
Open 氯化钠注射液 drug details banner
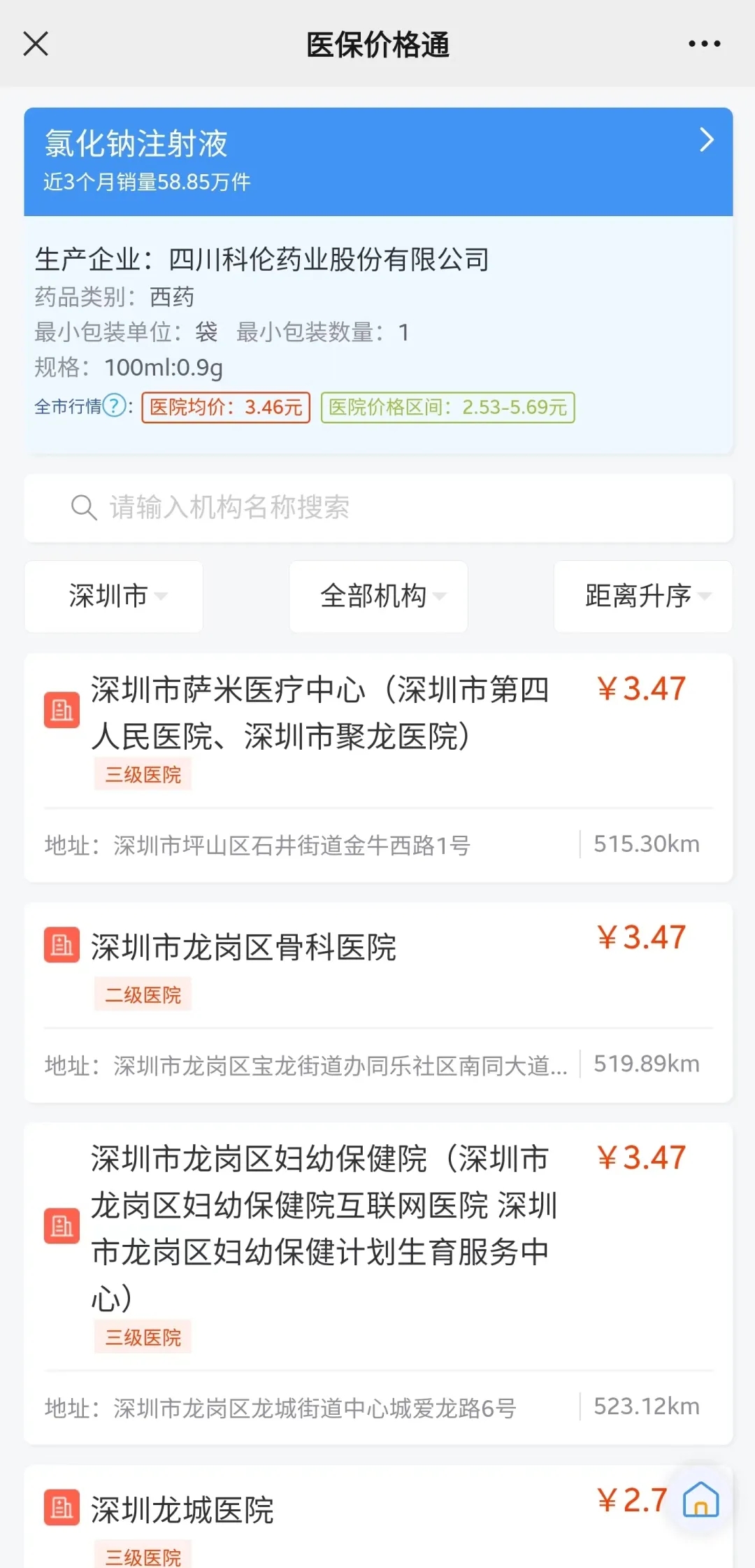377,161
